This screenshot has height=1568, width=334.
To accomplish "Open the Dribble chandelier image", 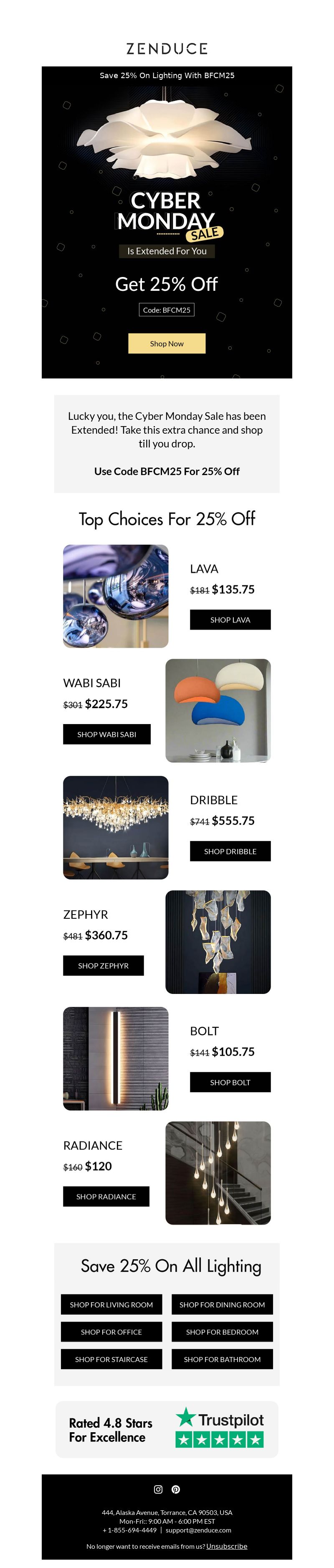I will coord(116,827).
